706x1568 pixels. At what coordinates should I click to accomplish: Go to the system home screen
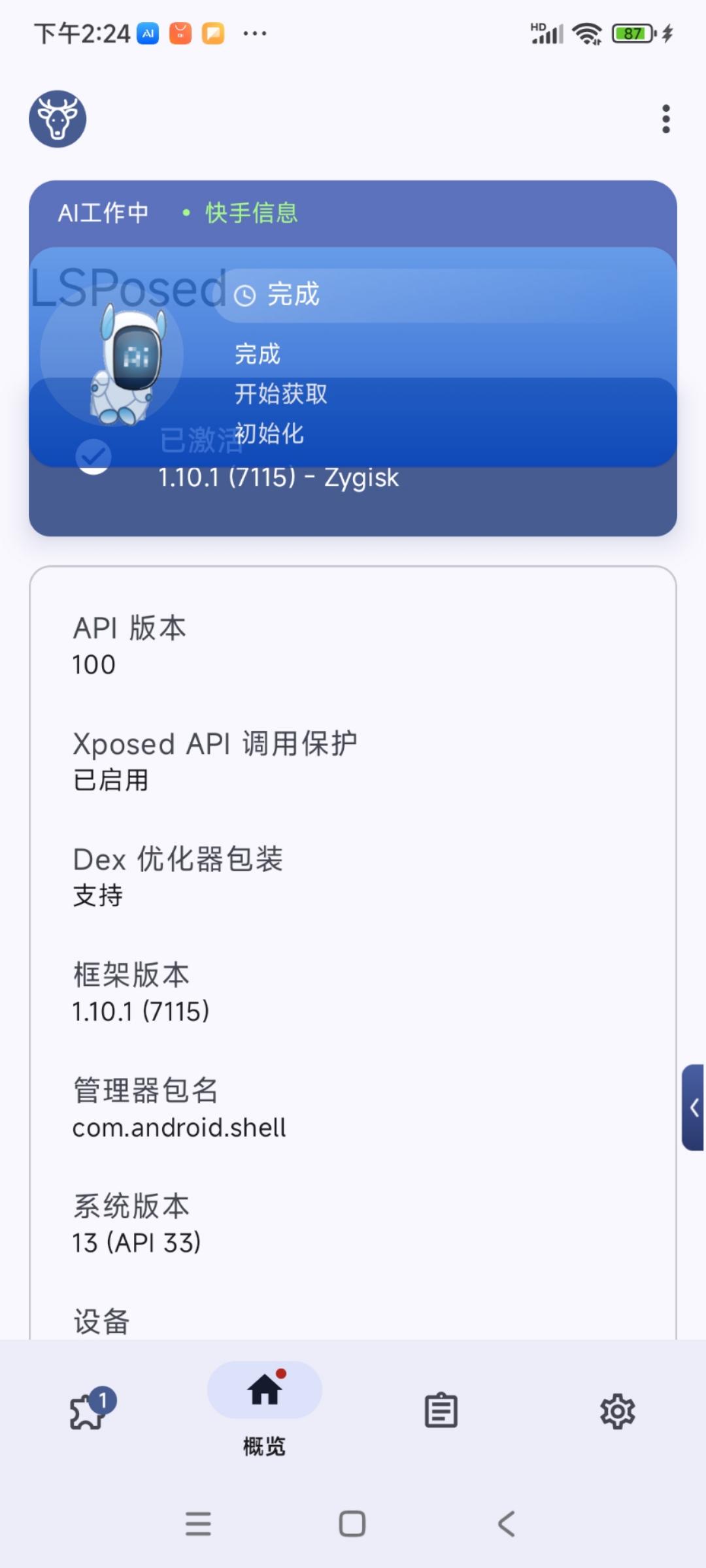coord(352,1524)
